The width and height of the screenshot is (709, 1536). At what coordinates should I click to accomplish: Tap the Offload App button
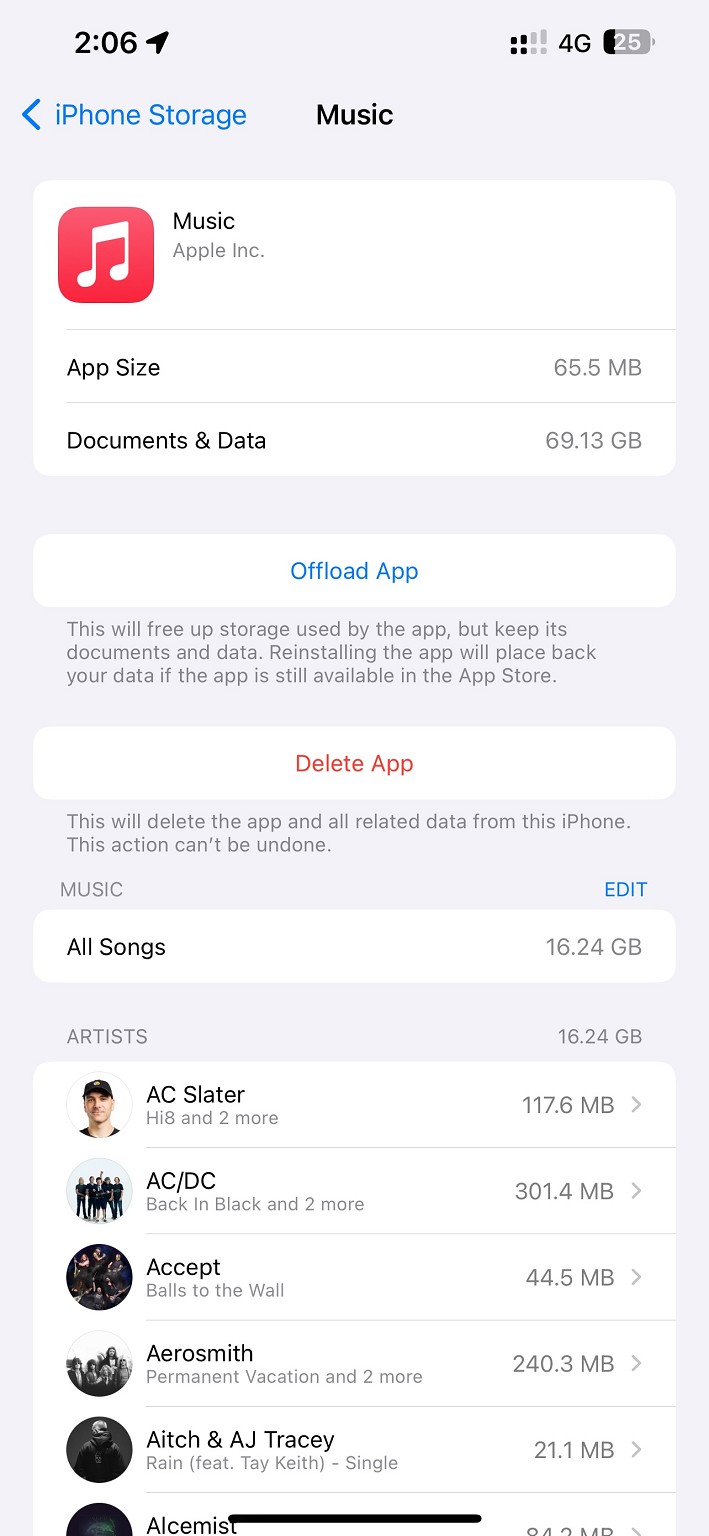click(354, 571)
